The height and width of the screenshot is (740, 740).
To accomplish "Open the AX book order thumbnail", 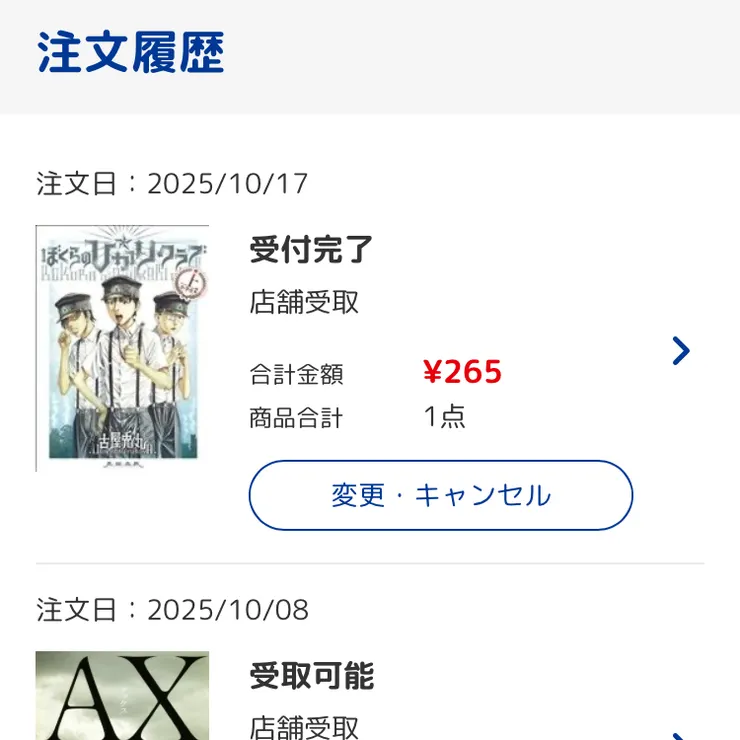I will pyautogui.click(x=122, y=696).
